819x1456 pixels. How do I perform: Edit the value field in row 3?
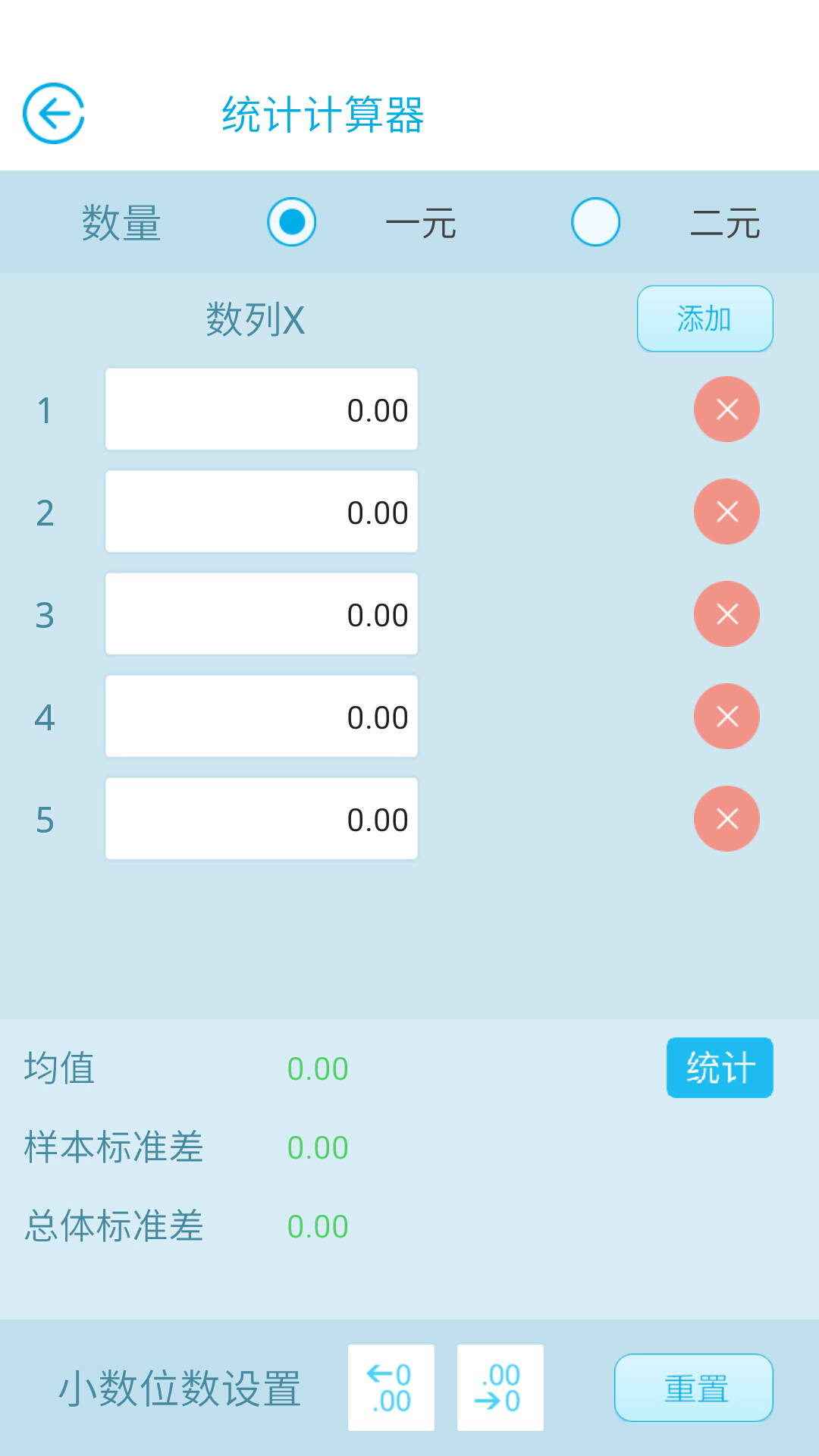[x=262, y=614]
